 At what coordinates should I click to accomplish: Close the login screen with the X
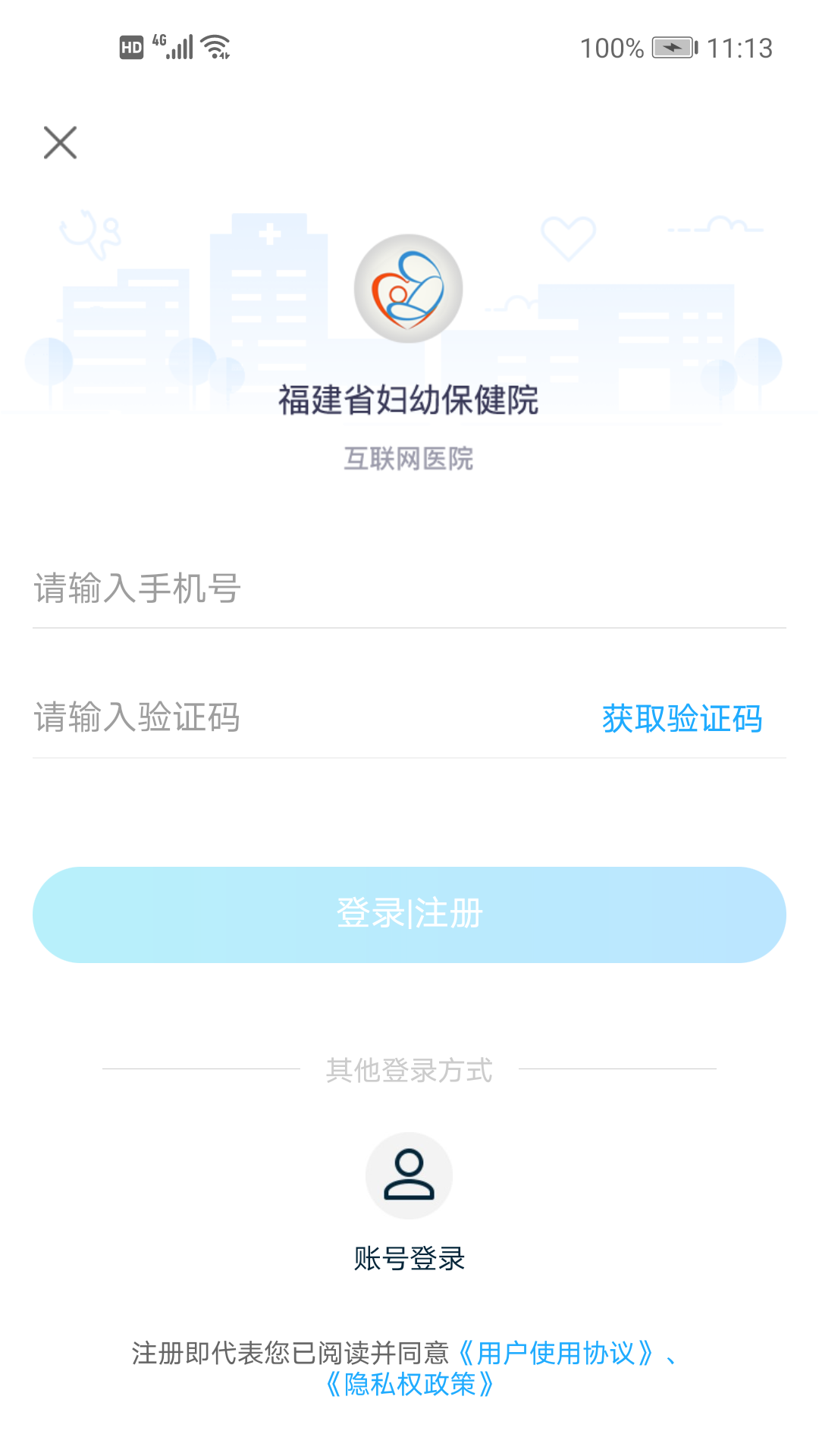point(60,142)
